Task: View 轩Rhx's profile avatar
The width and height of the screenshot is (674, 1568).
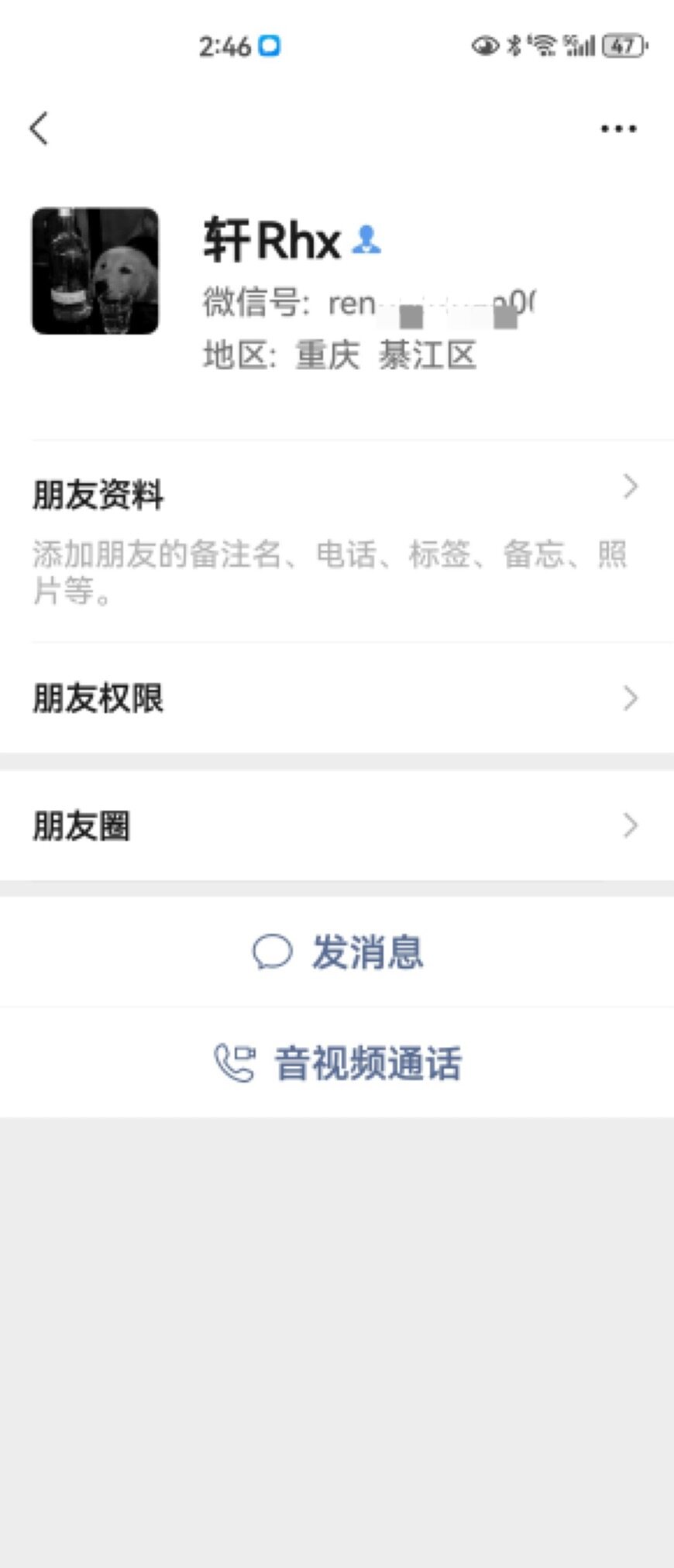Action: [95, 271]
